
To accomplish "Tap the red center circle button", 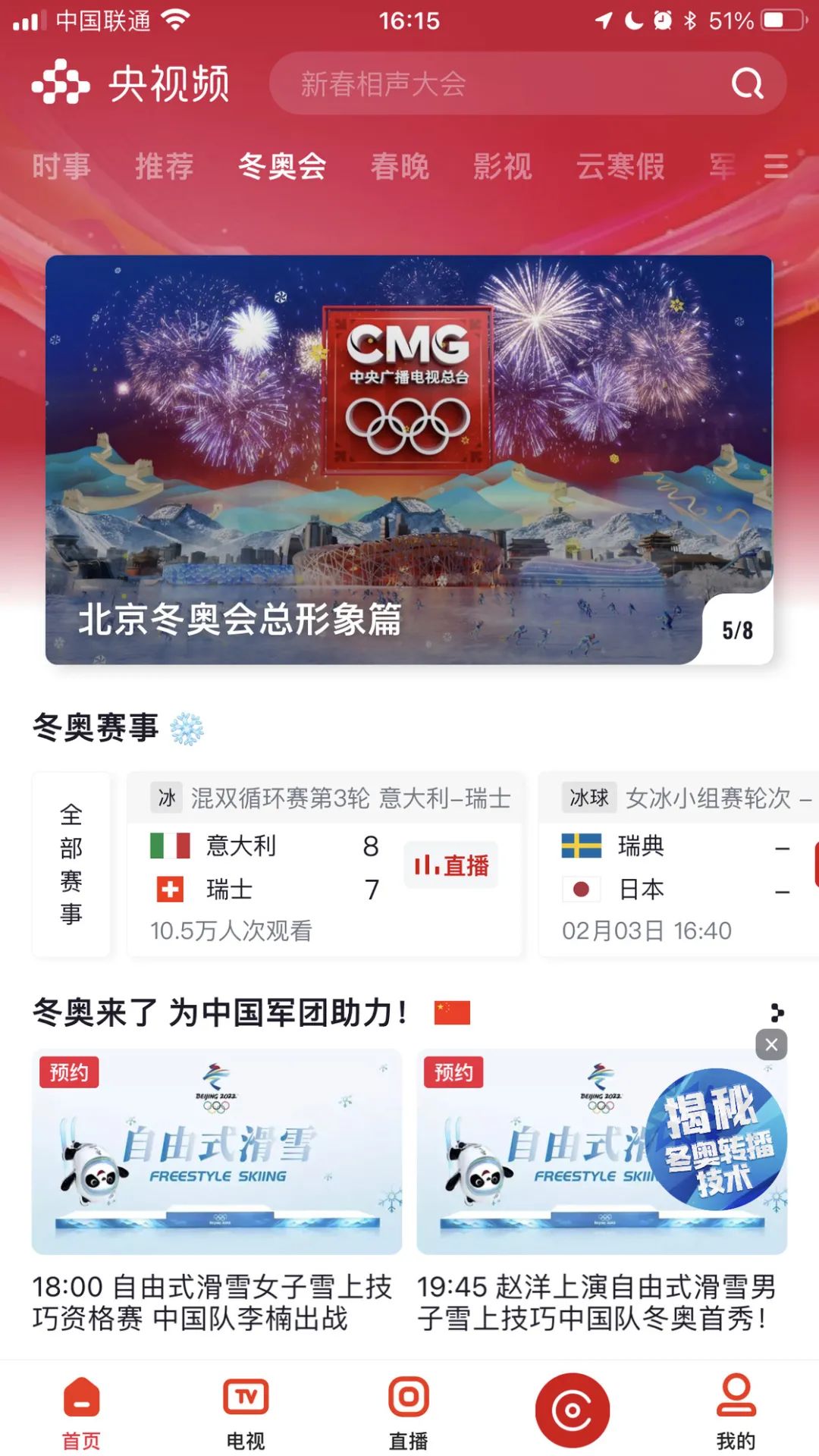I will click(573, 1410).
